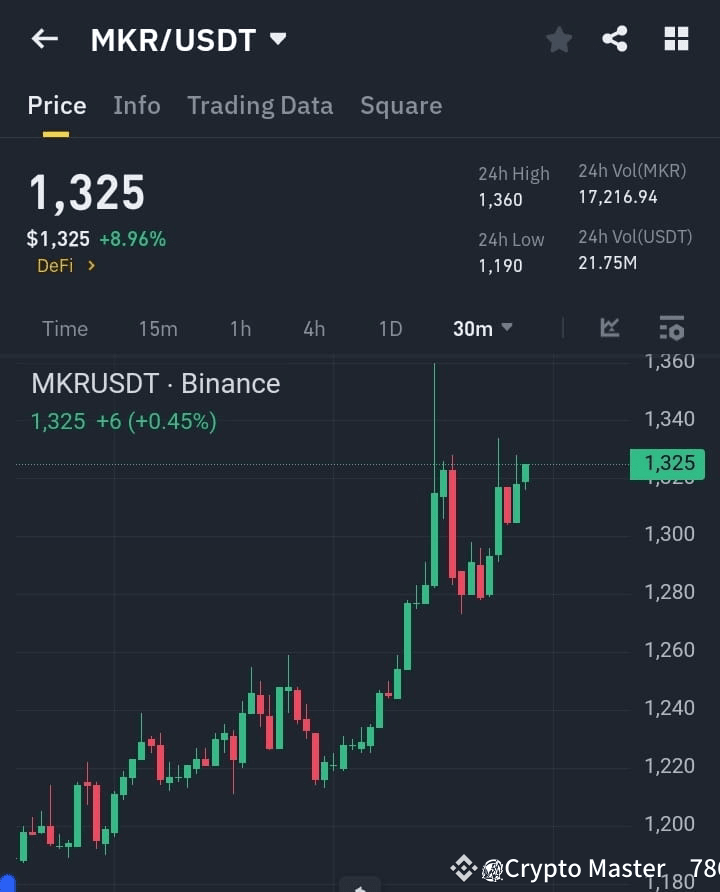Open the 30m interval dropdown
This screenshot has width=720, height=892.
pyautogui.click(x=482, y=327)
